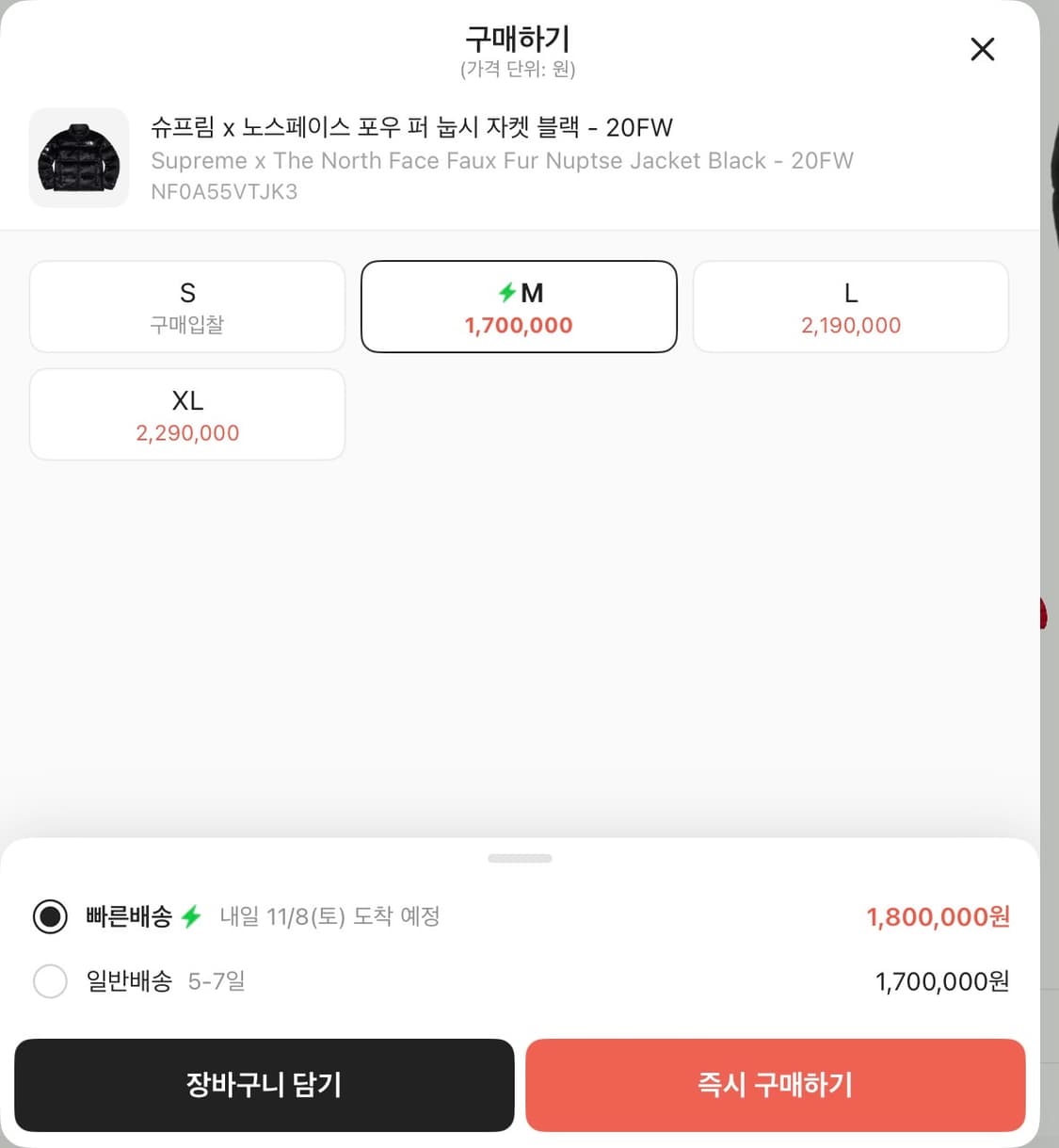The width and height of the screenshot is (1059, 1148).
Task: Select size L priced 2,190,000
Action: (x=850, y=307)
